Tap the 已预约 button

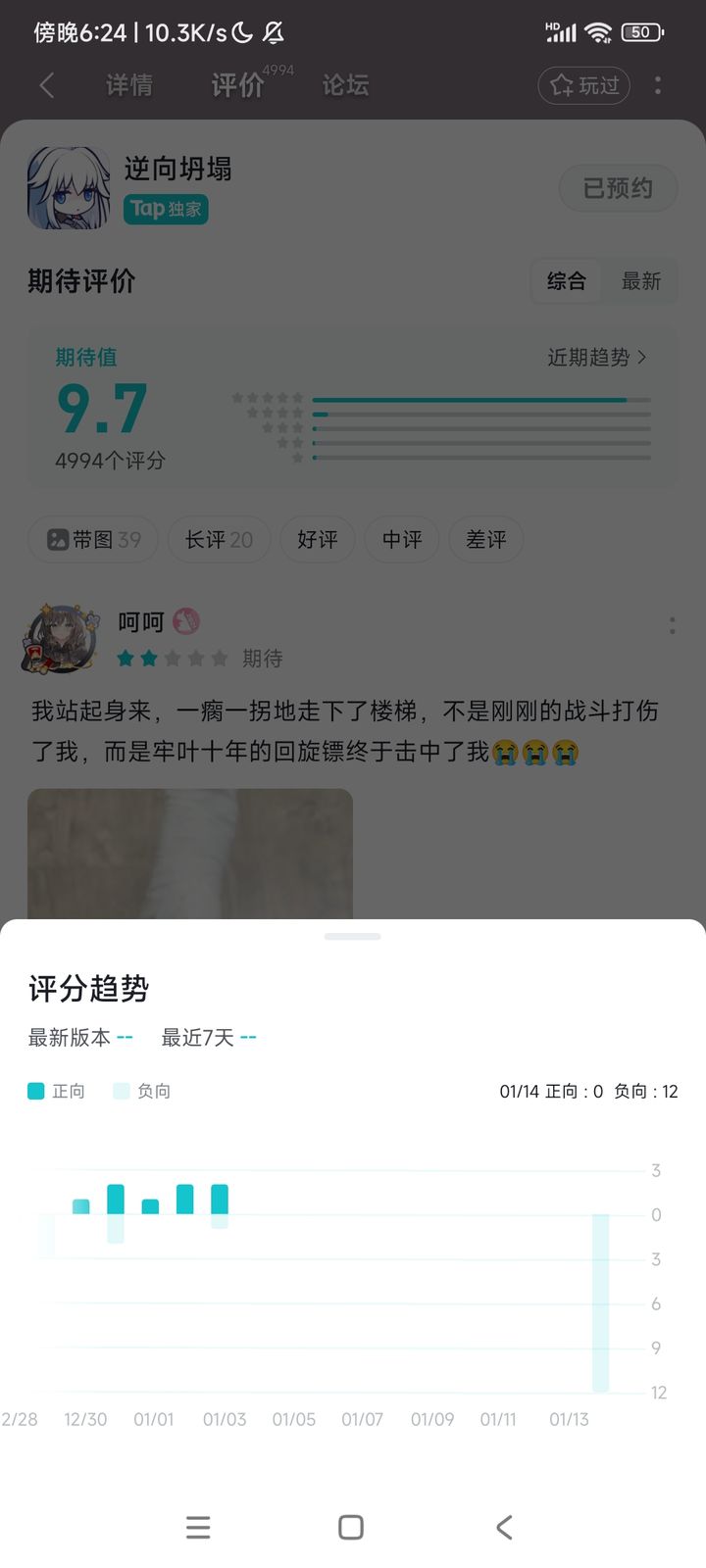pos(618,188)
